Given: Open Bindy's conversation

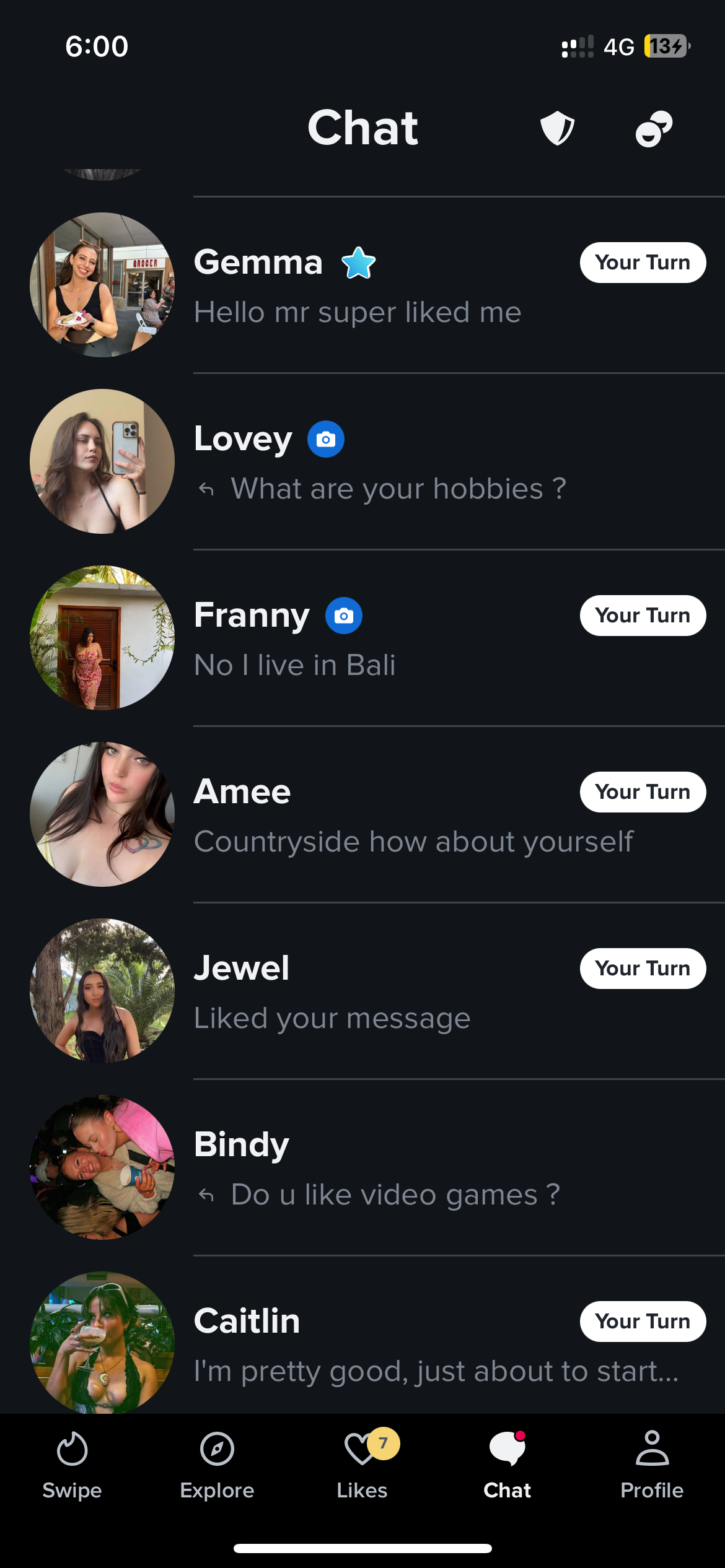Looking at the screenshot, I should [x=372, y=1168].
